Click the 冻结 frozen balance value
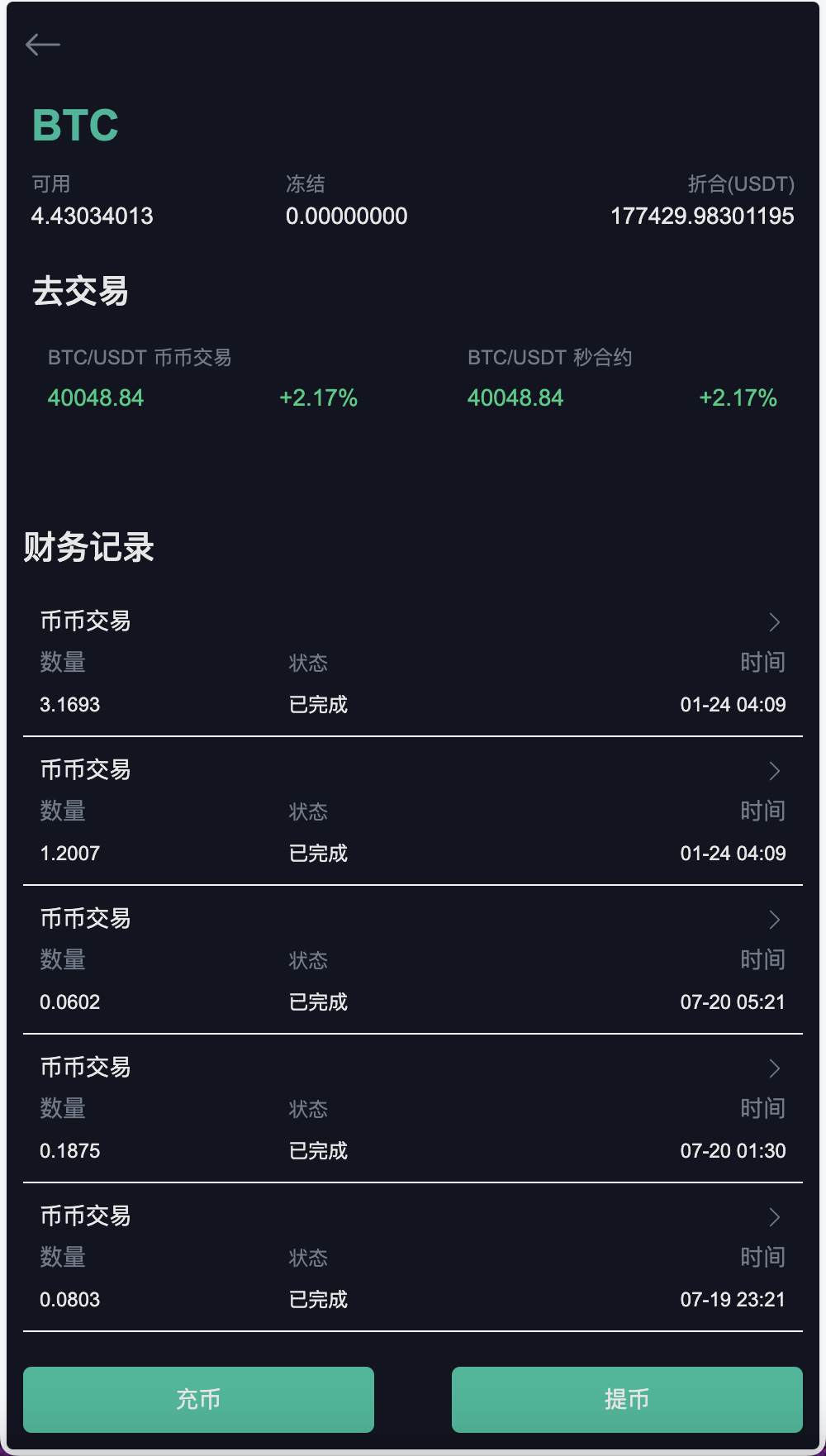This screenshot has width=826, height=1456. point(346,216)
